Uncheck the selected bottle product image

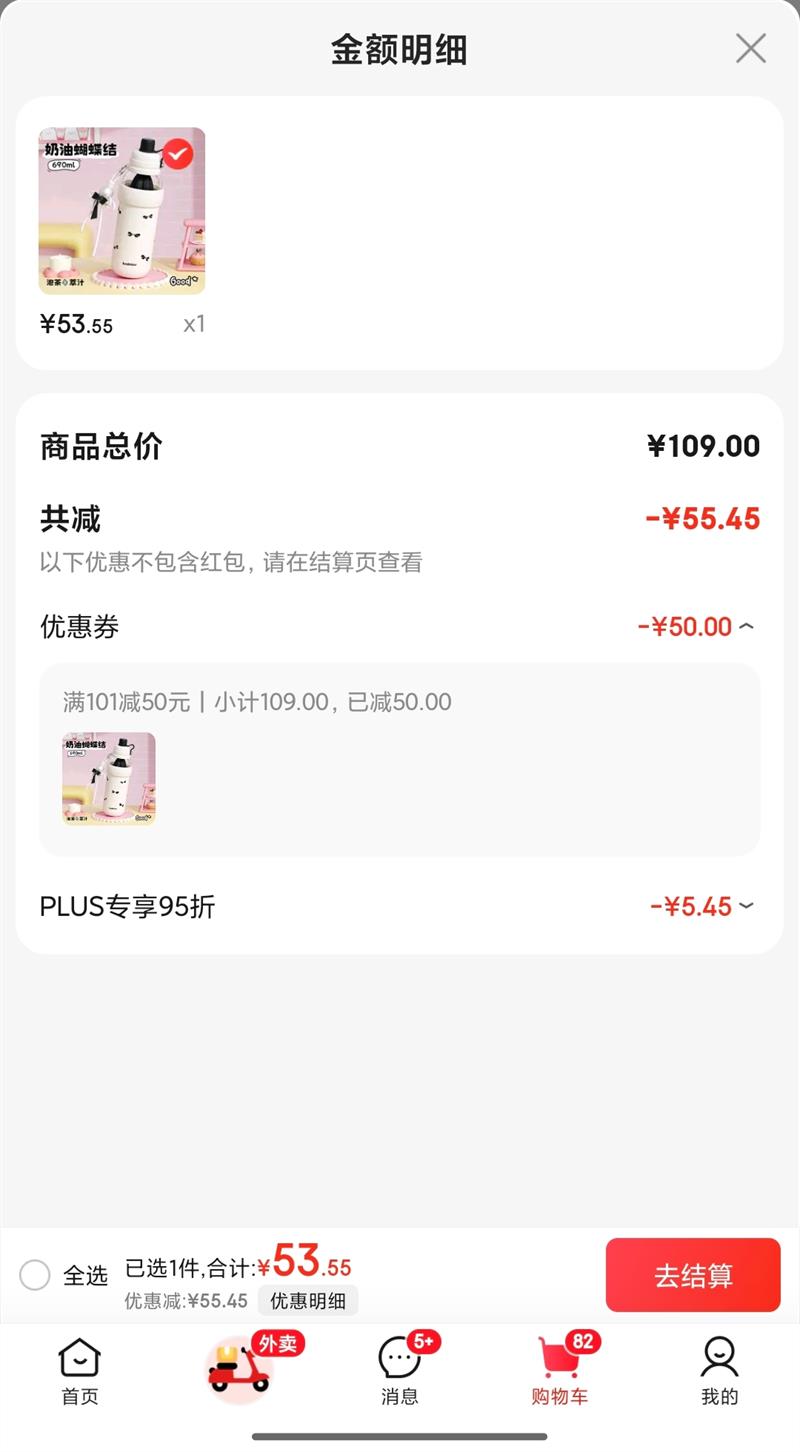click(178, 154)
